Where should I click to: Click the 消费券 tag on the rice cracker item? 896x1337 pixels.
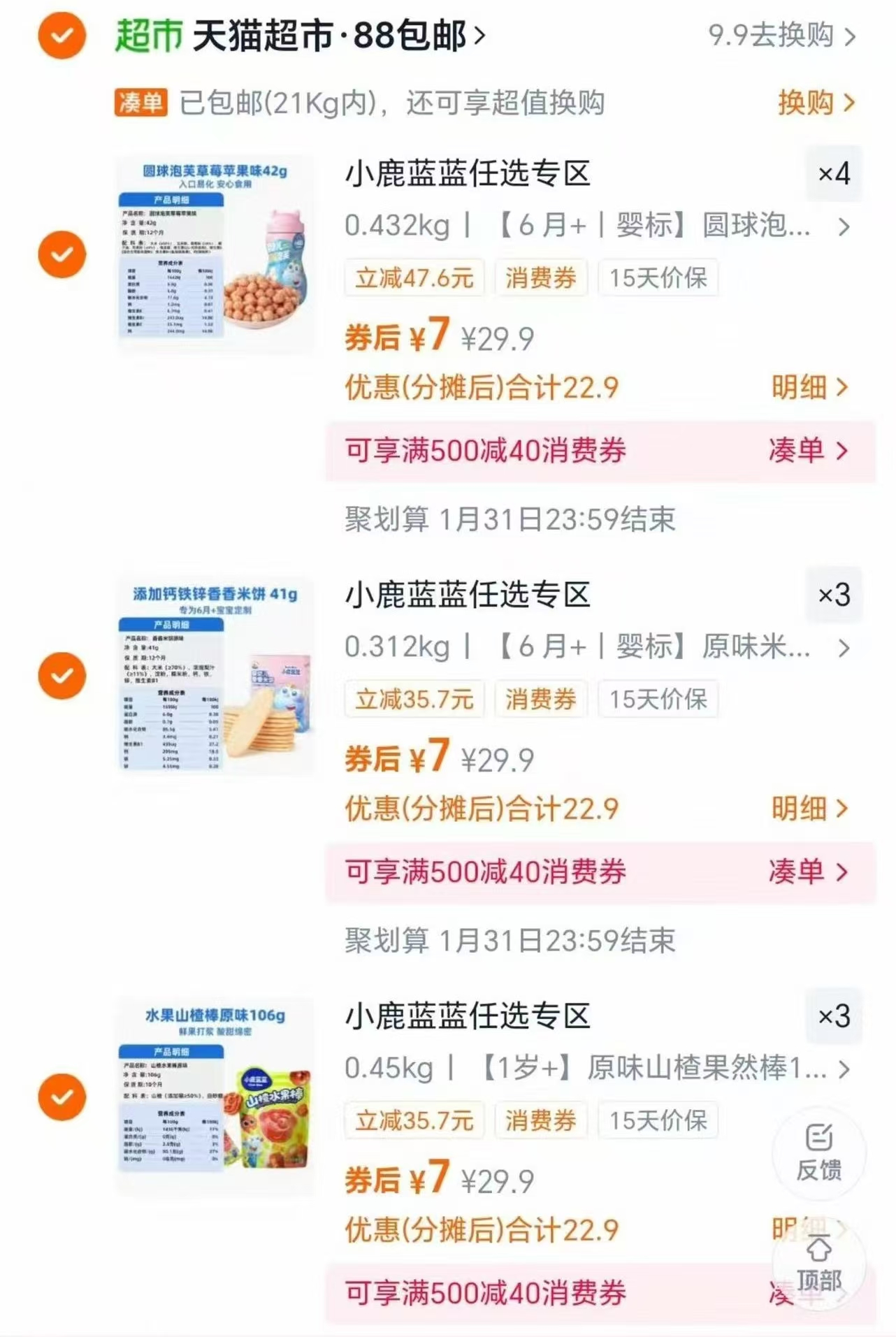click(542, 700)
